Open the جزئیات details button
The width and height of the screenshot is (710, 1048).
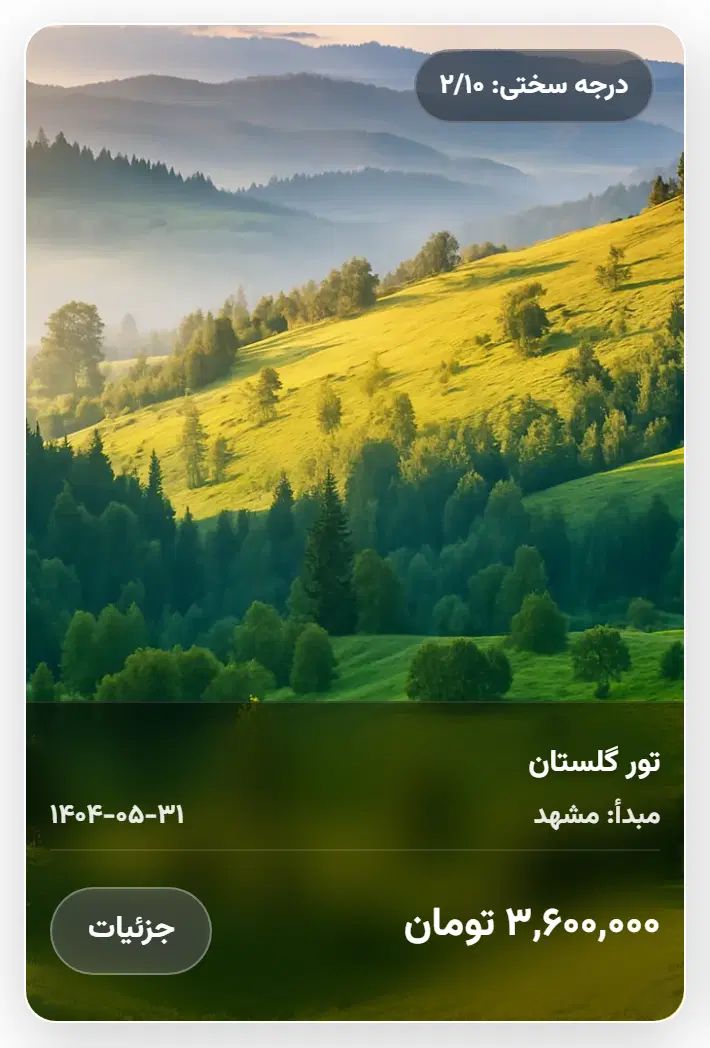[131, 930]
